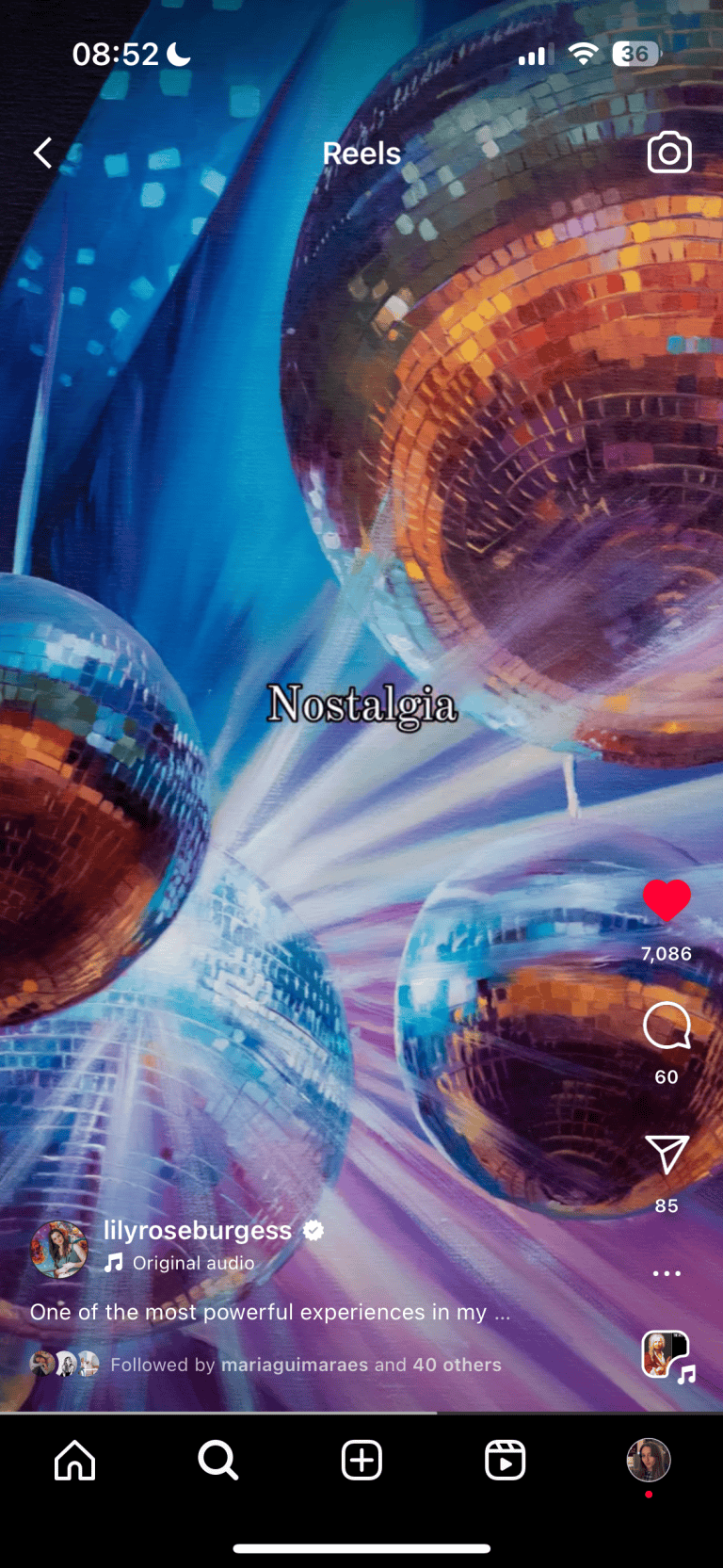Open the camera to create a reel
Image resolution: width=723 pixels, height=1568 pixels.
pyautogui.click(x=669, y=153)
